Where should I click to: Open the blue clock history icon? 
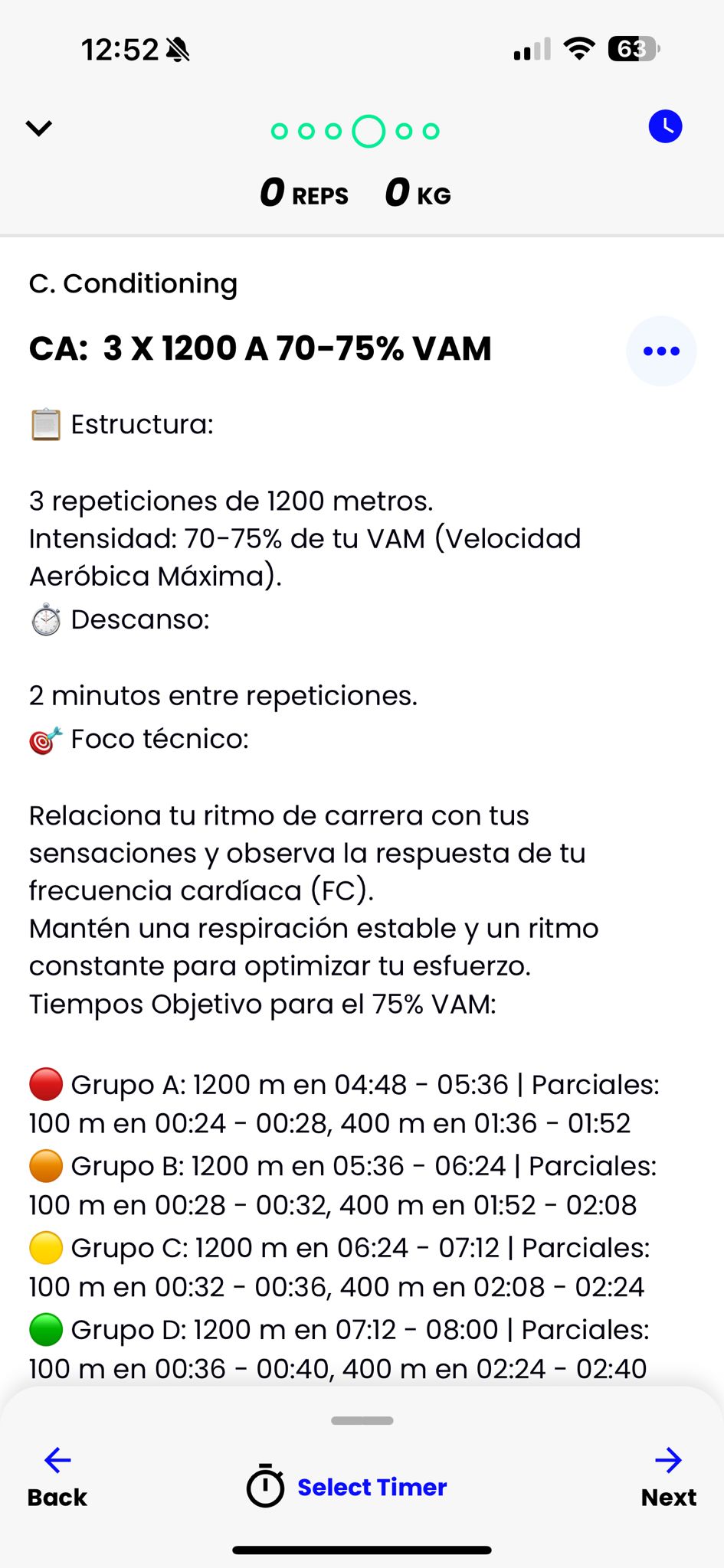(665, 126)
